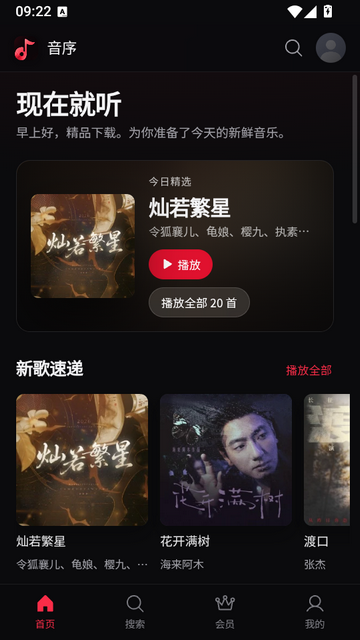
Task: Open the 灿若繁星 card under 新歌速递
Action: click(x=82, y=482)
